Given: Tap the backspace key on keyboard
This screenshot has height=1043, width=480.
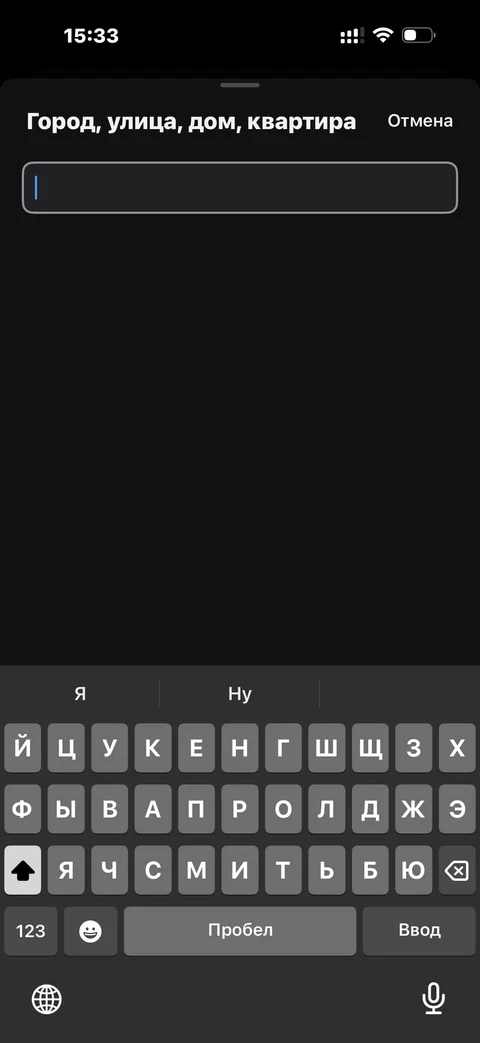Looking at the screenshot, I should (x=457, y=870).
